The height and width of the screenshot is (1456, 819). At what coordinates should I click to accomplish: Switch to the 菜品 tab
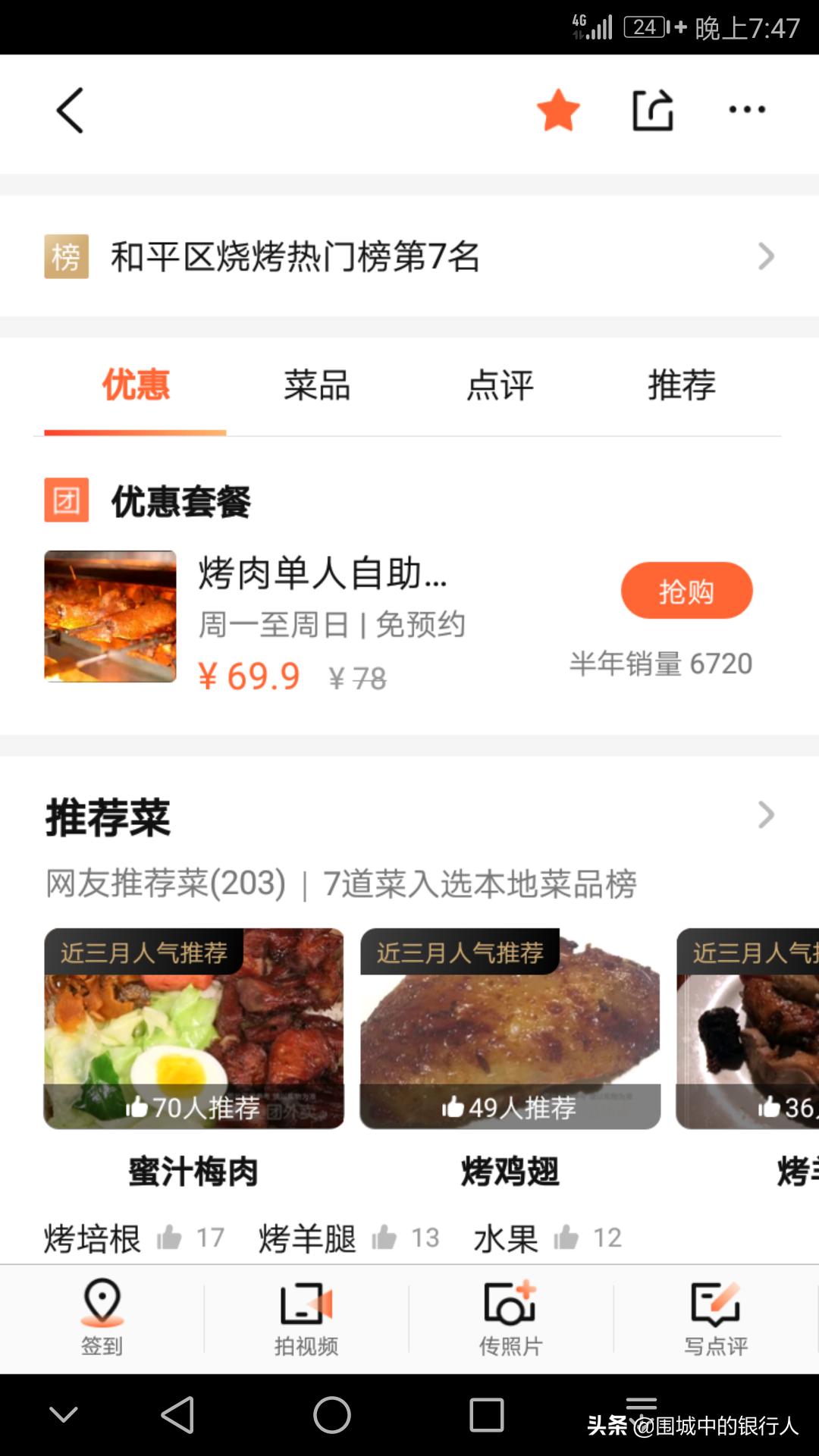[x=316, y=387]
